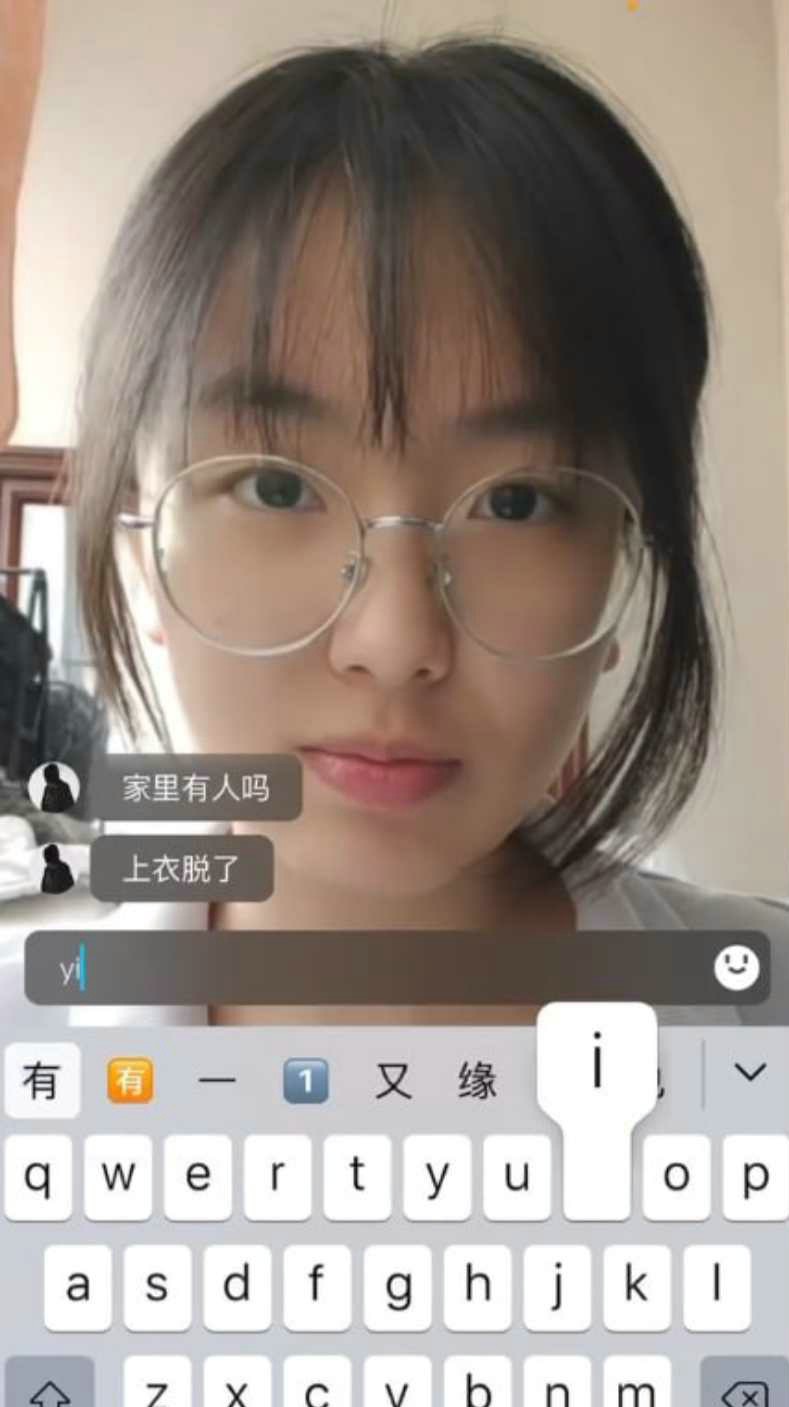Choose the candidate 一 in suggestion bar
789x1407 pixels.
[x=217, y=1081]
